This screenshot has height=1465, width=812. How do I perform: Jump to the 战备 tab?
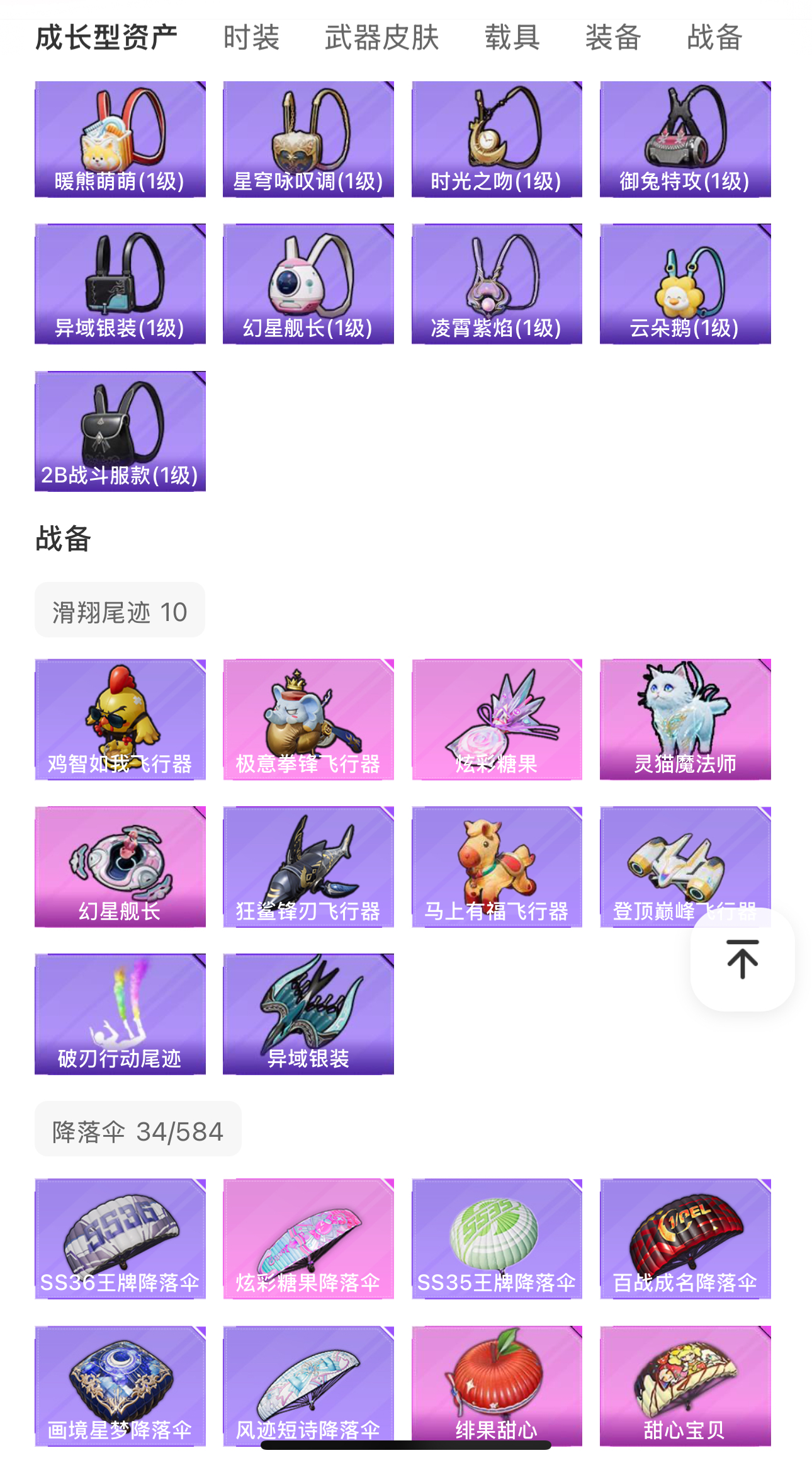(714, 38)
